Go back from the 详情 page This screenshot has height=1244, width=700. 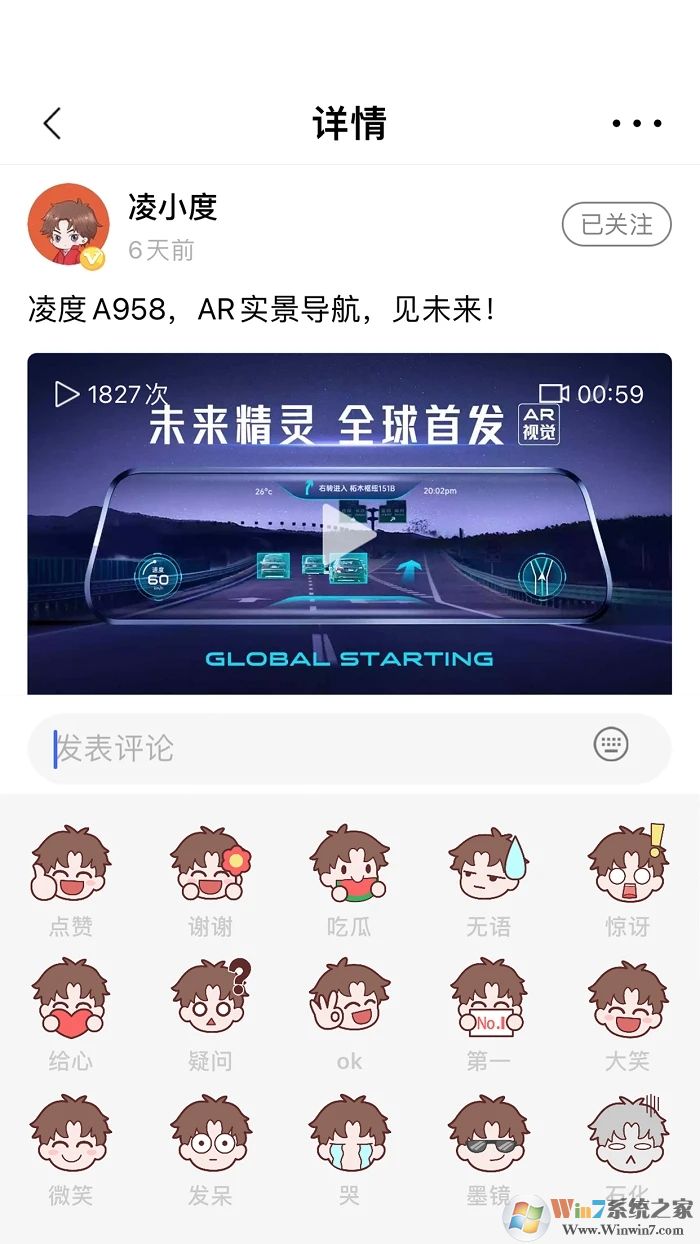[53, 124]
